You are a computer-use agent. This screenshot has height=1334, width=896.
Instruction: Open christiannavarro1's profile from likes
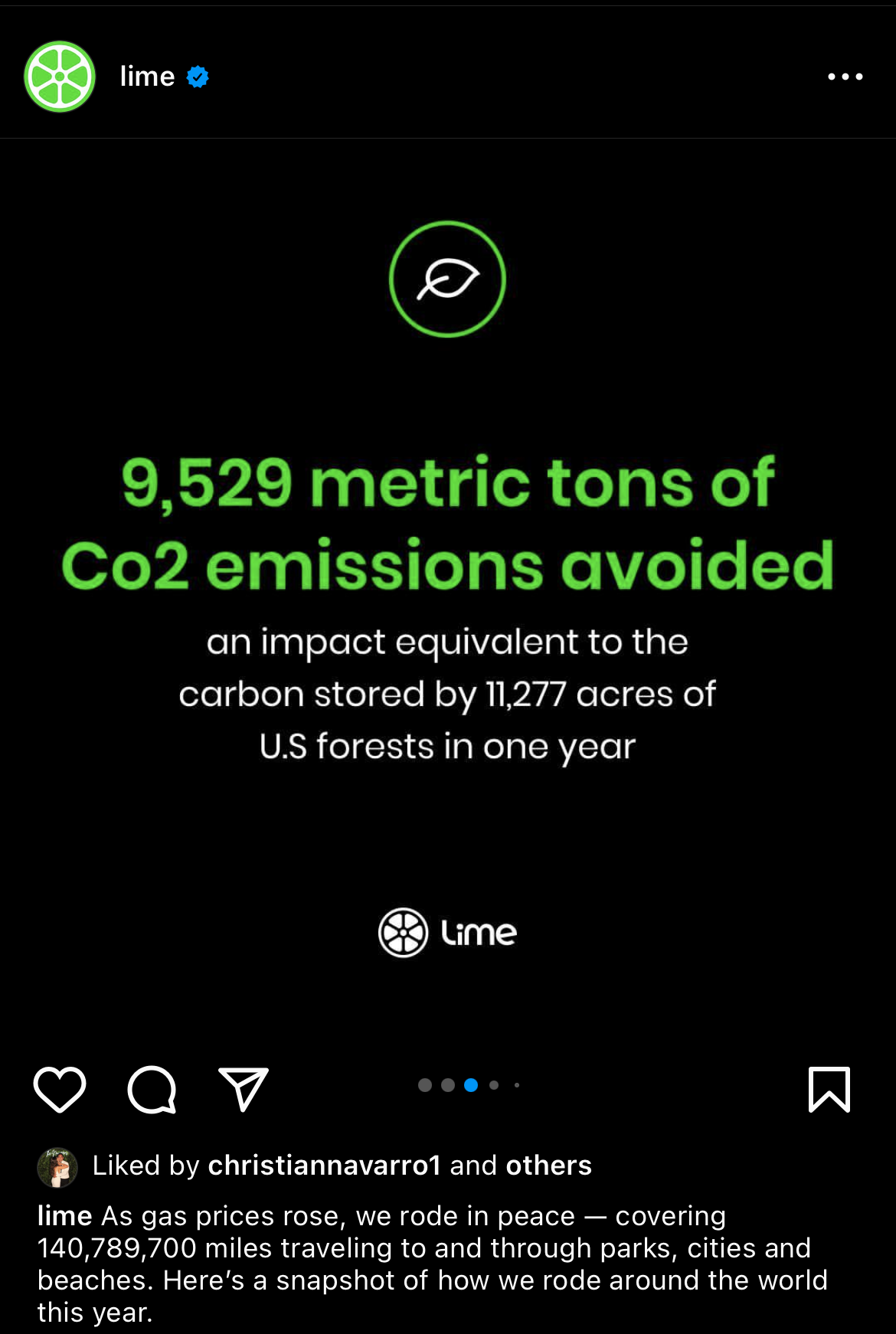point(325,1166)
